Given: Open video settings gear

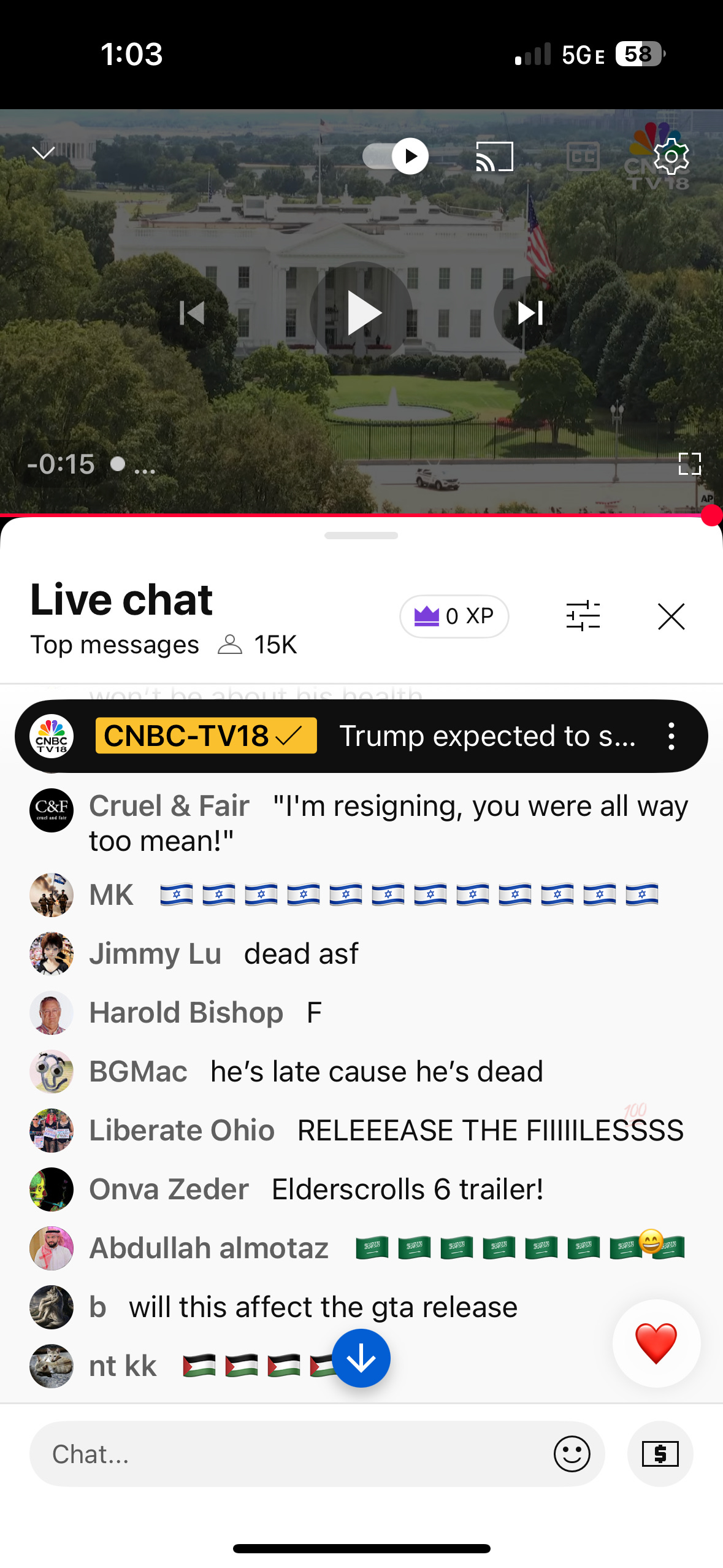Looking at the screenshot, I should coord(671,156).
